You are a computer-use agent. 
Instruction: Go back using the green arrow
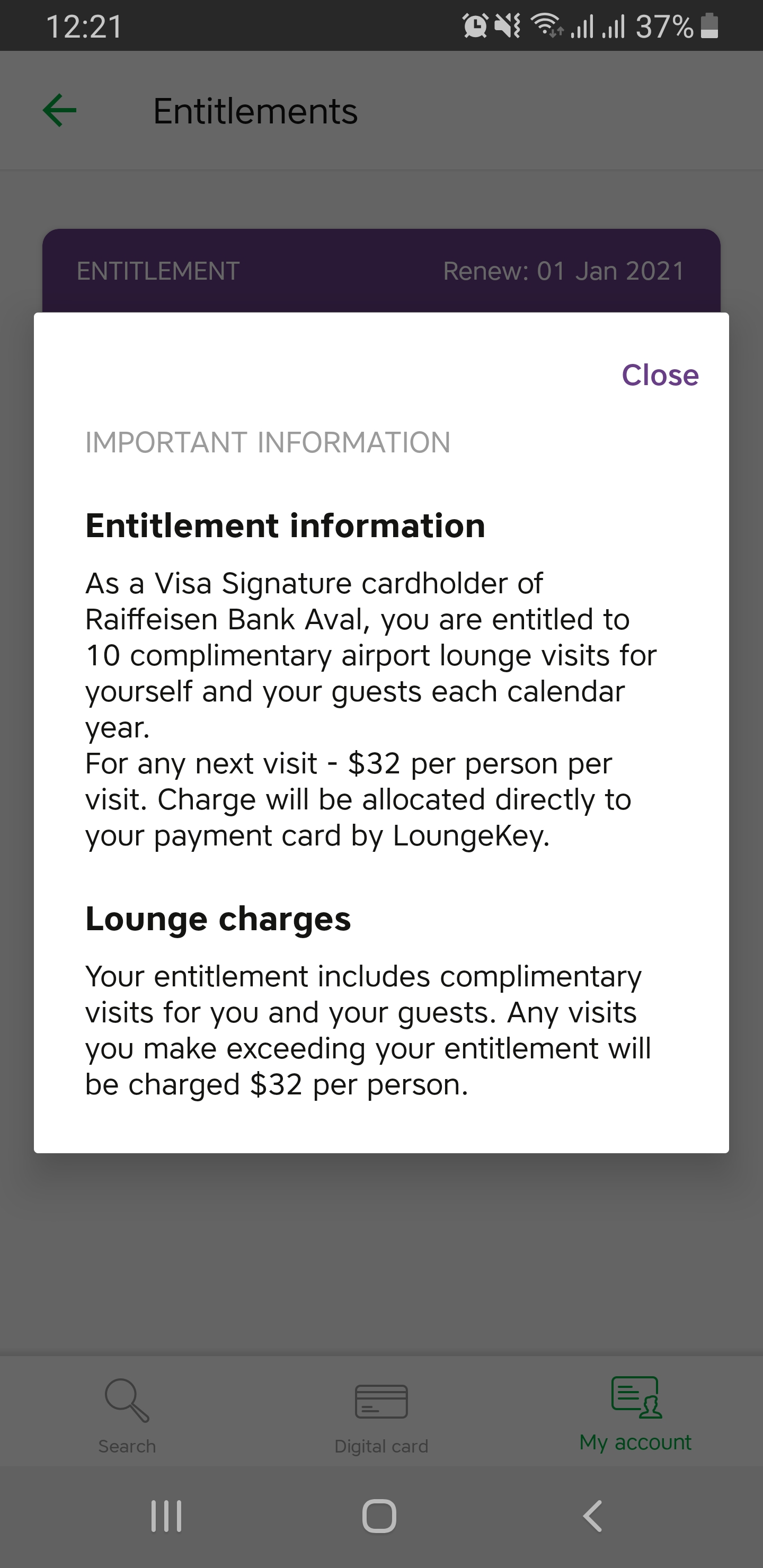pyautogui.click(x=60, y=110)
